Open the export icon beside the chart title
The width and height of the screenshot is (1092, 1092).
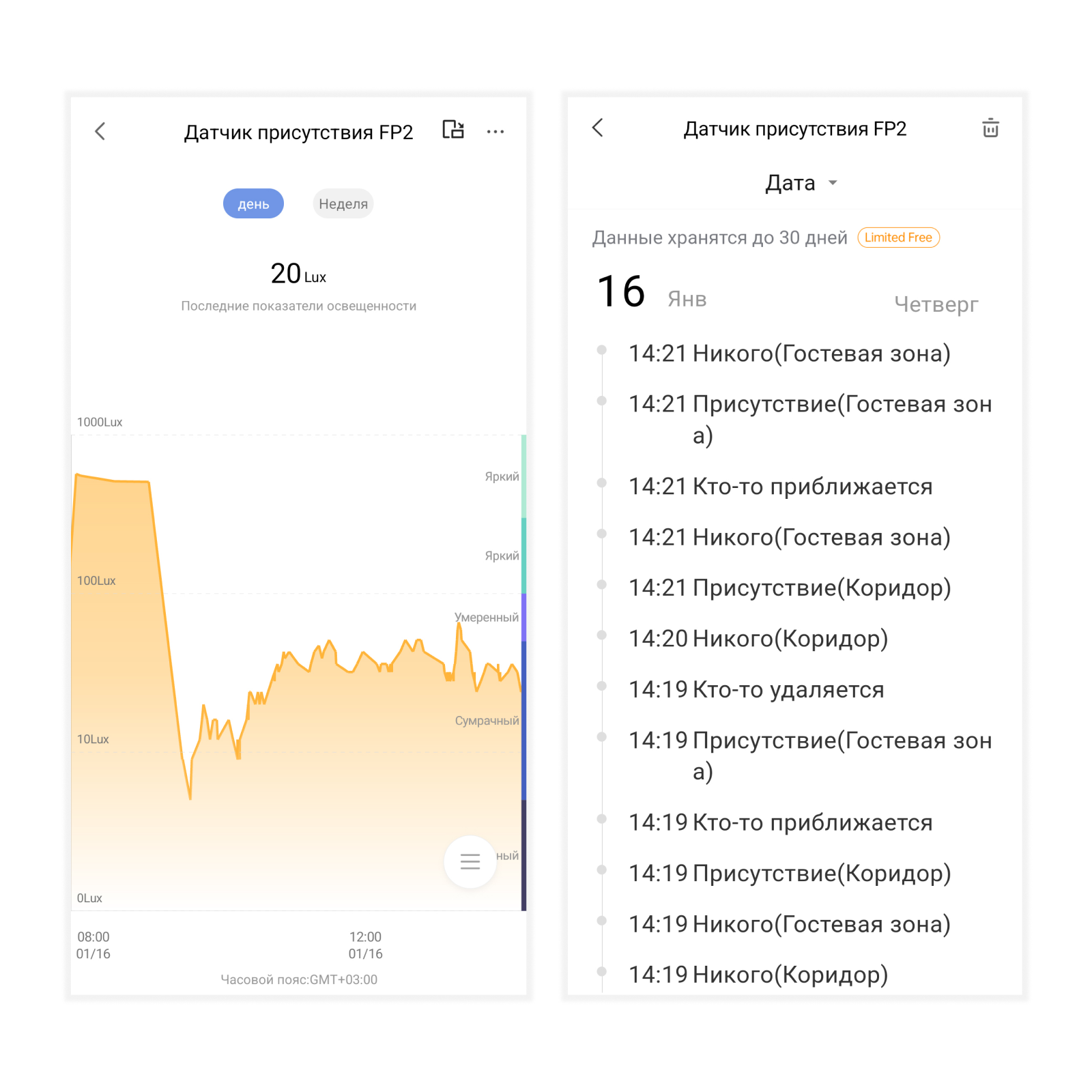453,129
